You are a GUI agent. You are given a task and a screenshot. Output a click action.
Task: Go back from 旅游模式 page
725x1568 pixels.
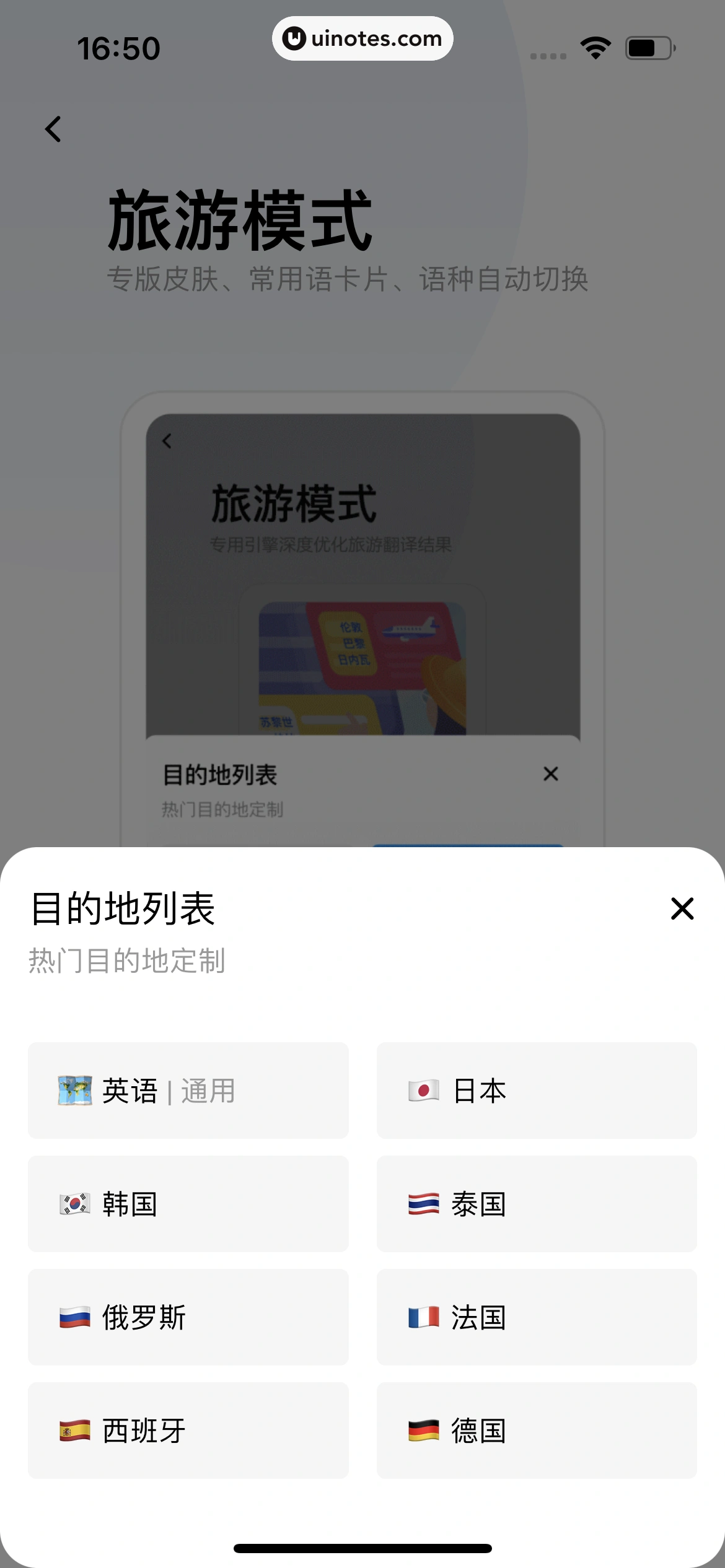[x=53, y=129]
